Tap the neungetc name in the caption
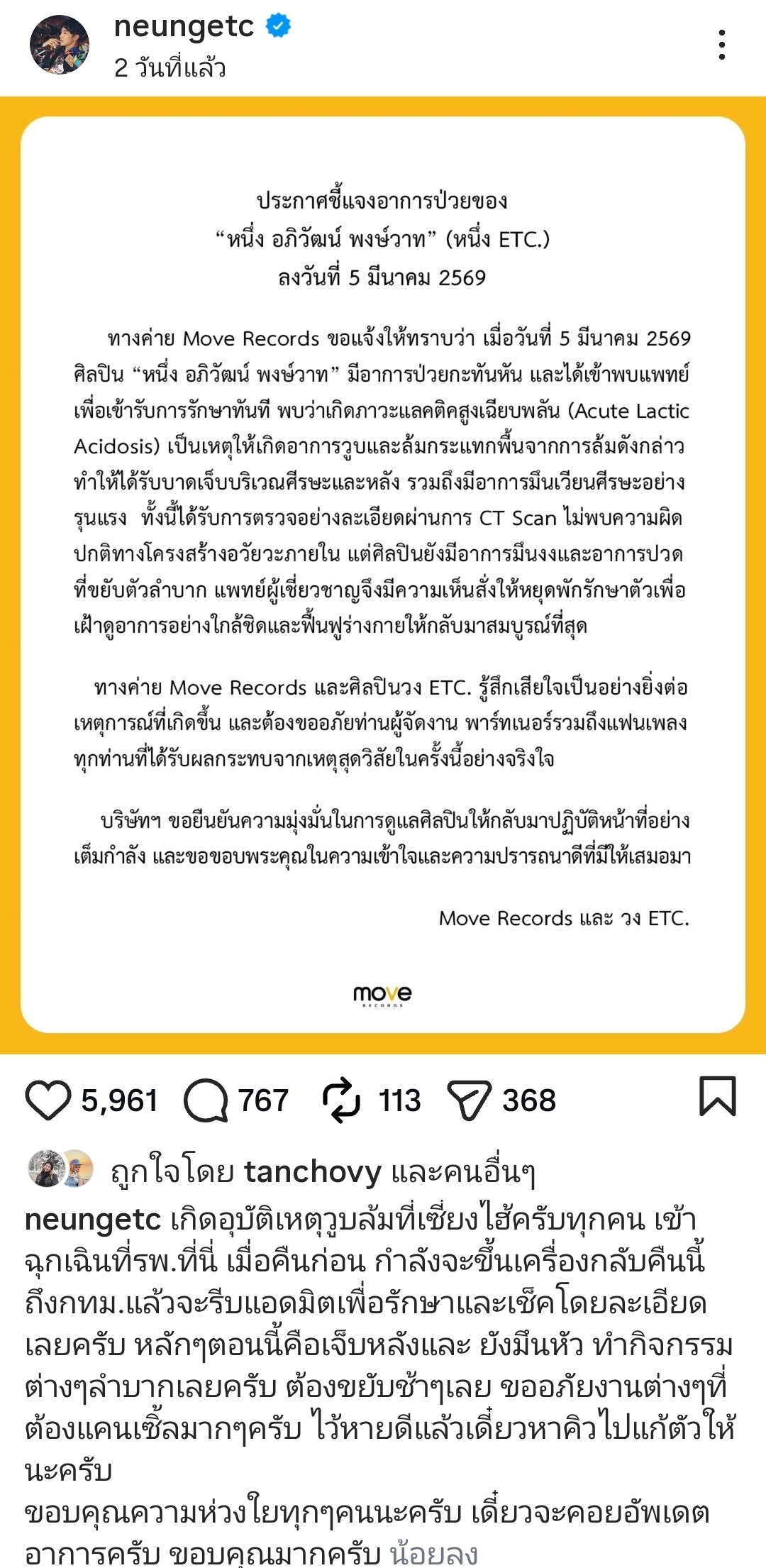766x1568 pixels. click(93, 1220)
